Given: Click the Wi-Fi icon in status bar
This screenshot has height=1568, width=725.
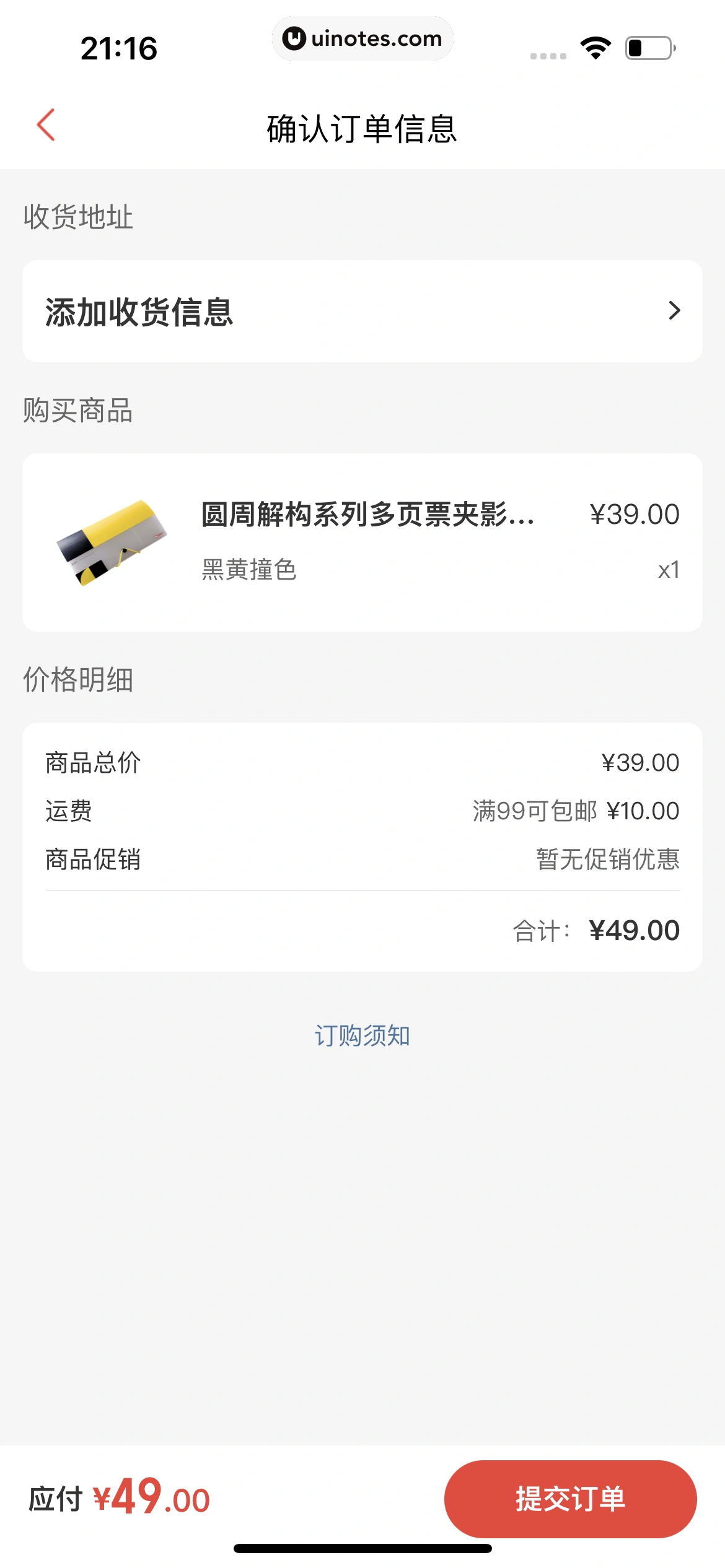Looking at the screenshot, I should tap(594, 46).
